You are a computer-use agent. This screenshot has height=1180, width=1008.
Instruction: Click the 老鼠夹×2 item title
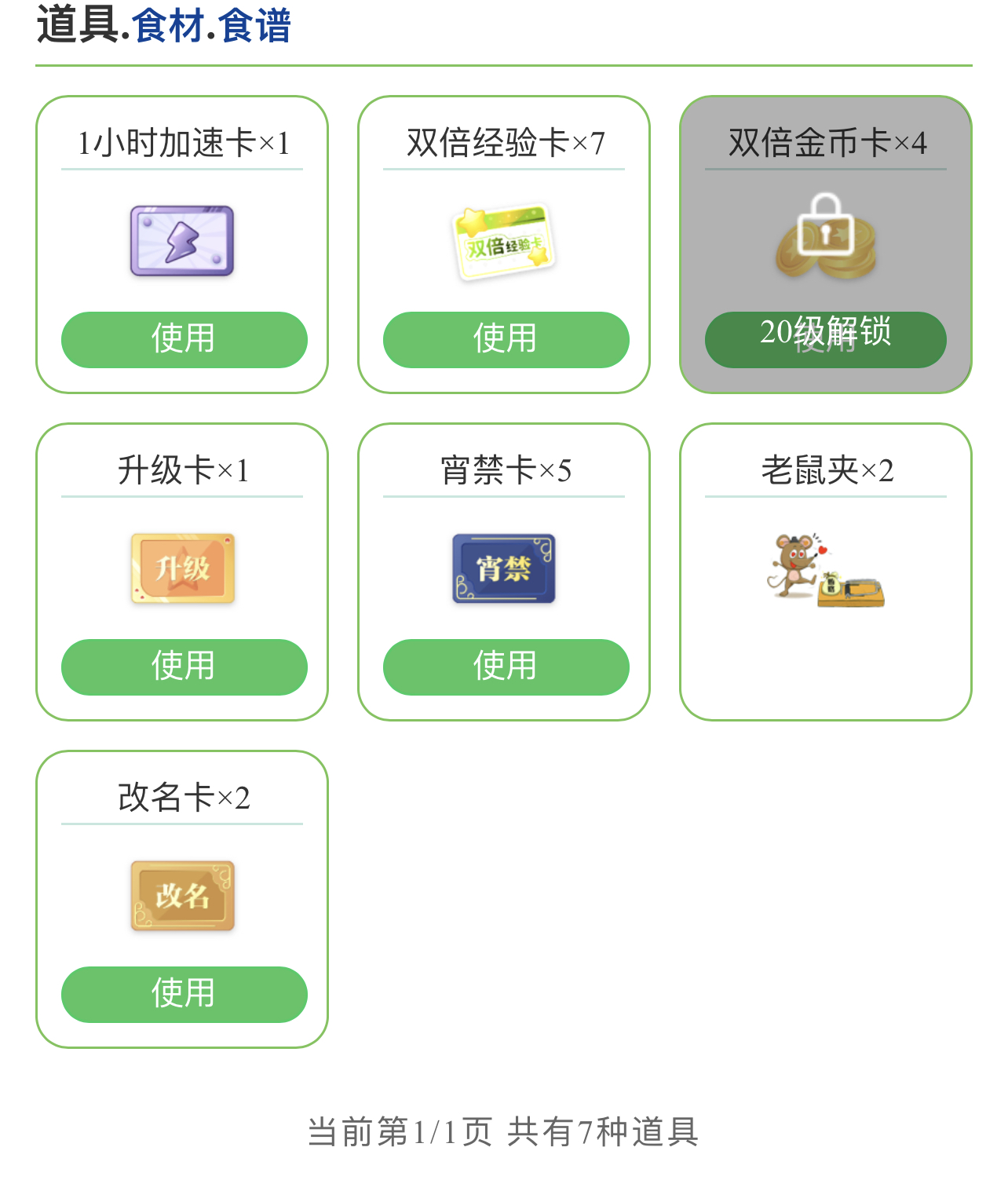click(x=826, y=470)
